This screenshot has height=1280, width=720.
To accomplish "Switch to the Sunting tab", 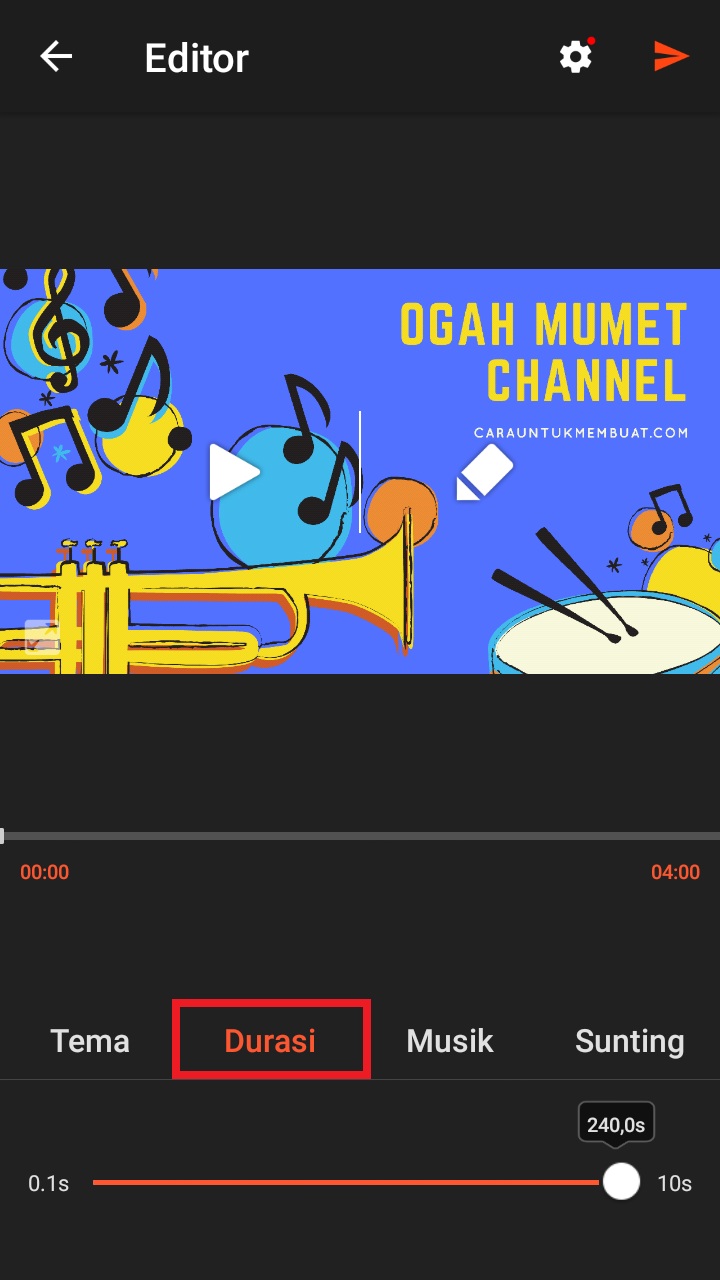I will click(x=630, y=1041).
